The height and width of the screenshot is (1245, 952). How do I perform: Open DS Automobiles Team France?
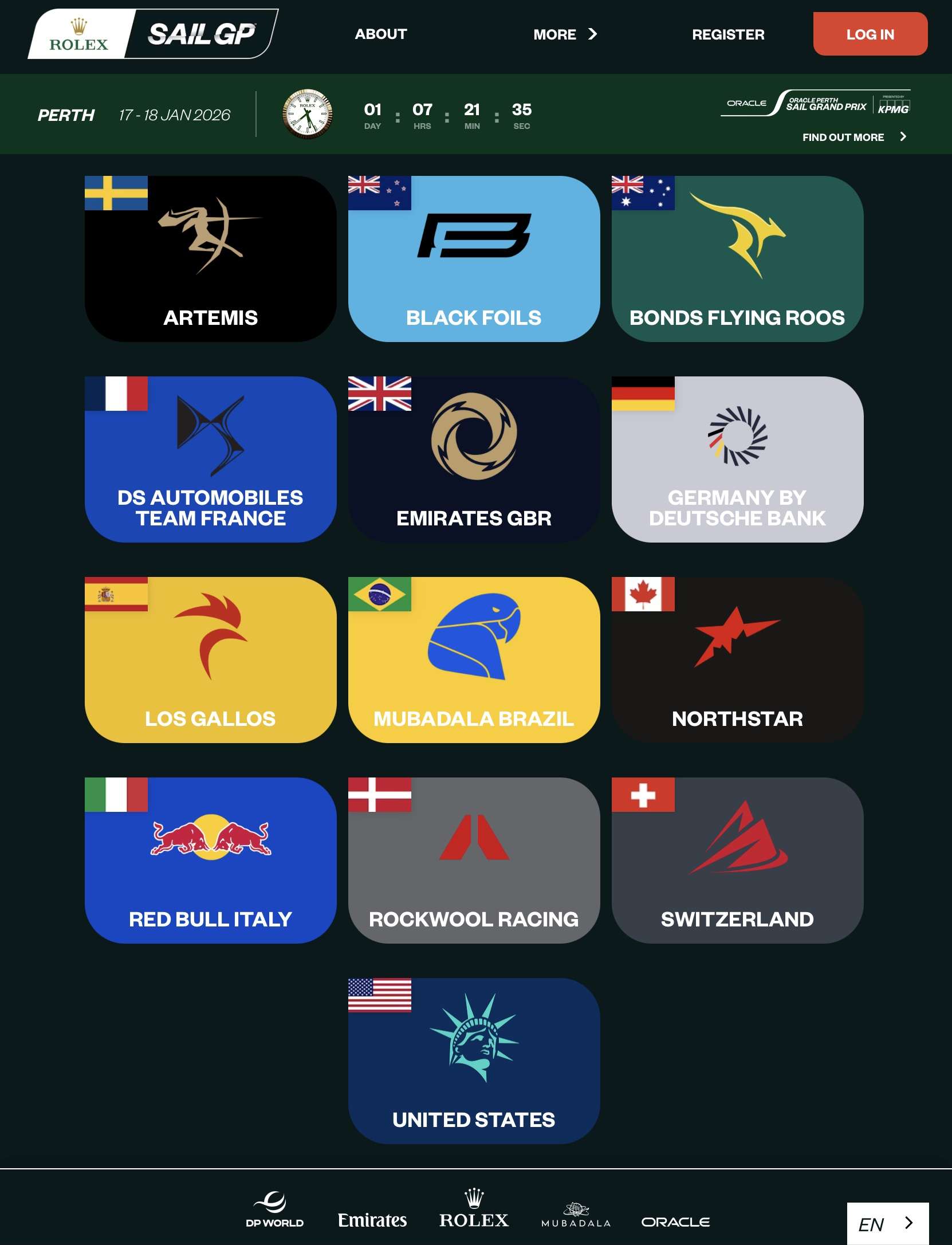[x=210, y=459]
